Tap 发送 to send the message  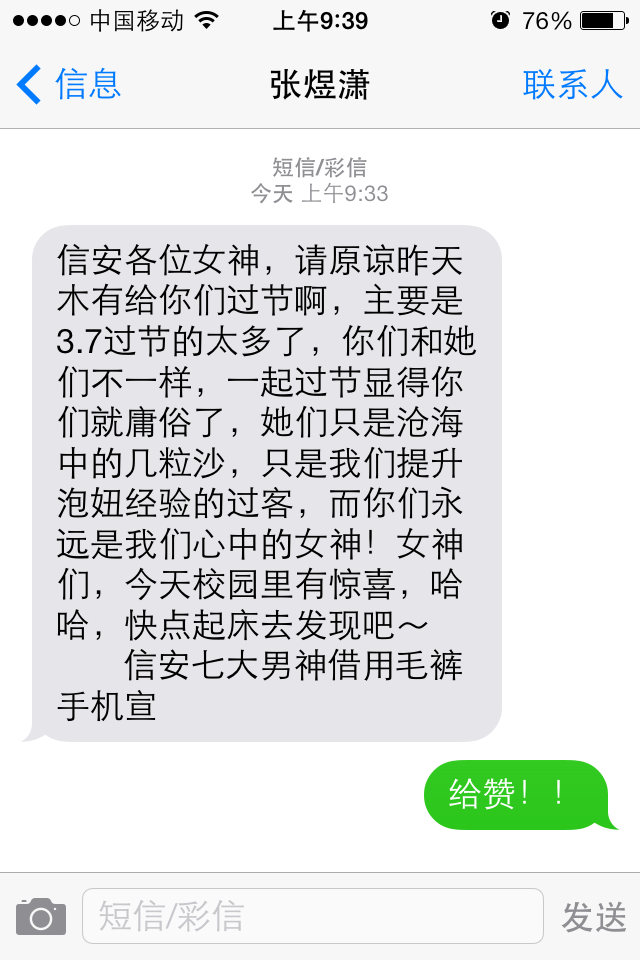[594, 917]
